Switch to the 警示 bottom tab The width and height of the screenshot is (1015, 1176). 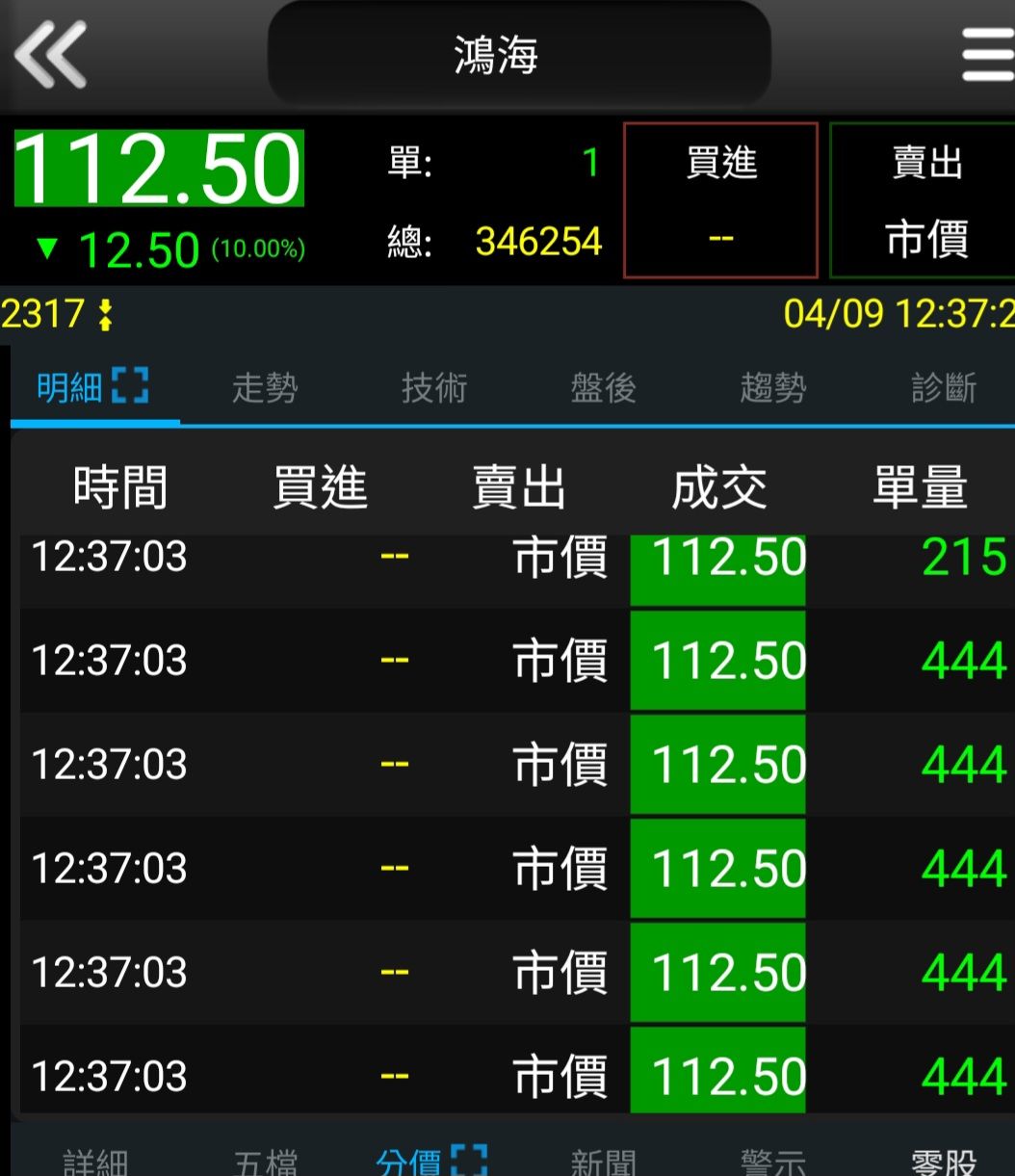(x=773, y=1162)
